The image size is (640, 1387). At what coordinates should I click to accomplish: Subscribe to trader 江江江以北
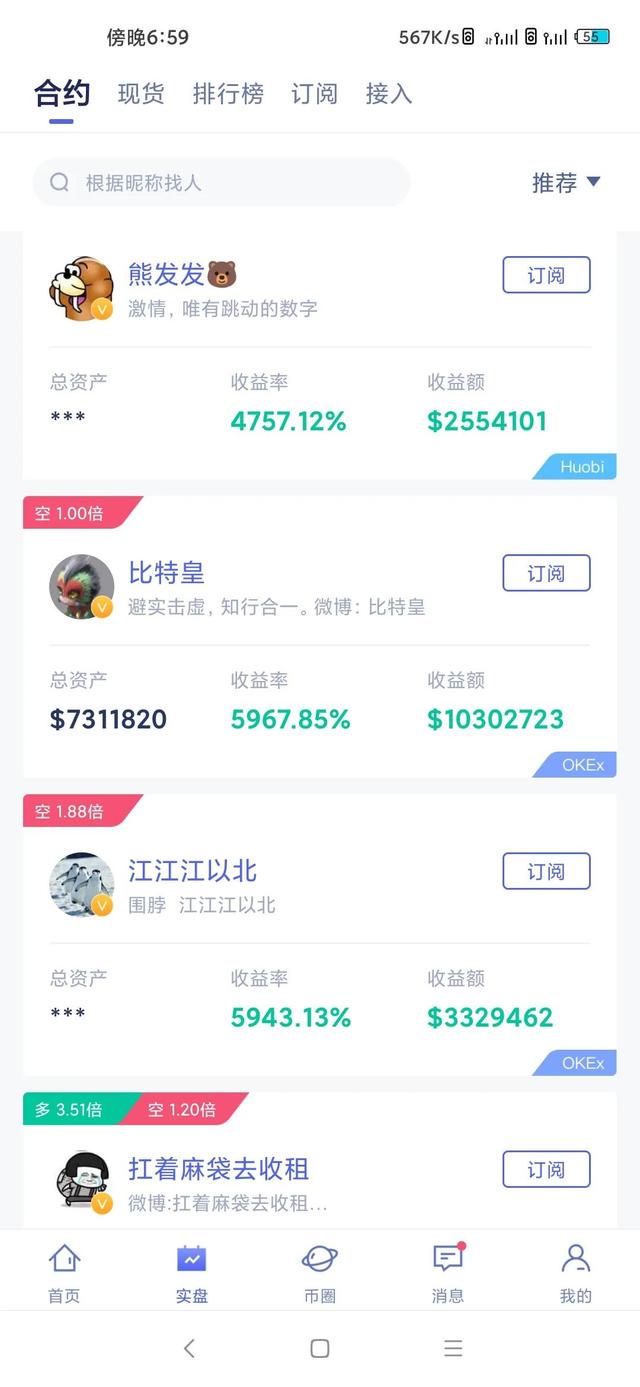pos(546,871)
